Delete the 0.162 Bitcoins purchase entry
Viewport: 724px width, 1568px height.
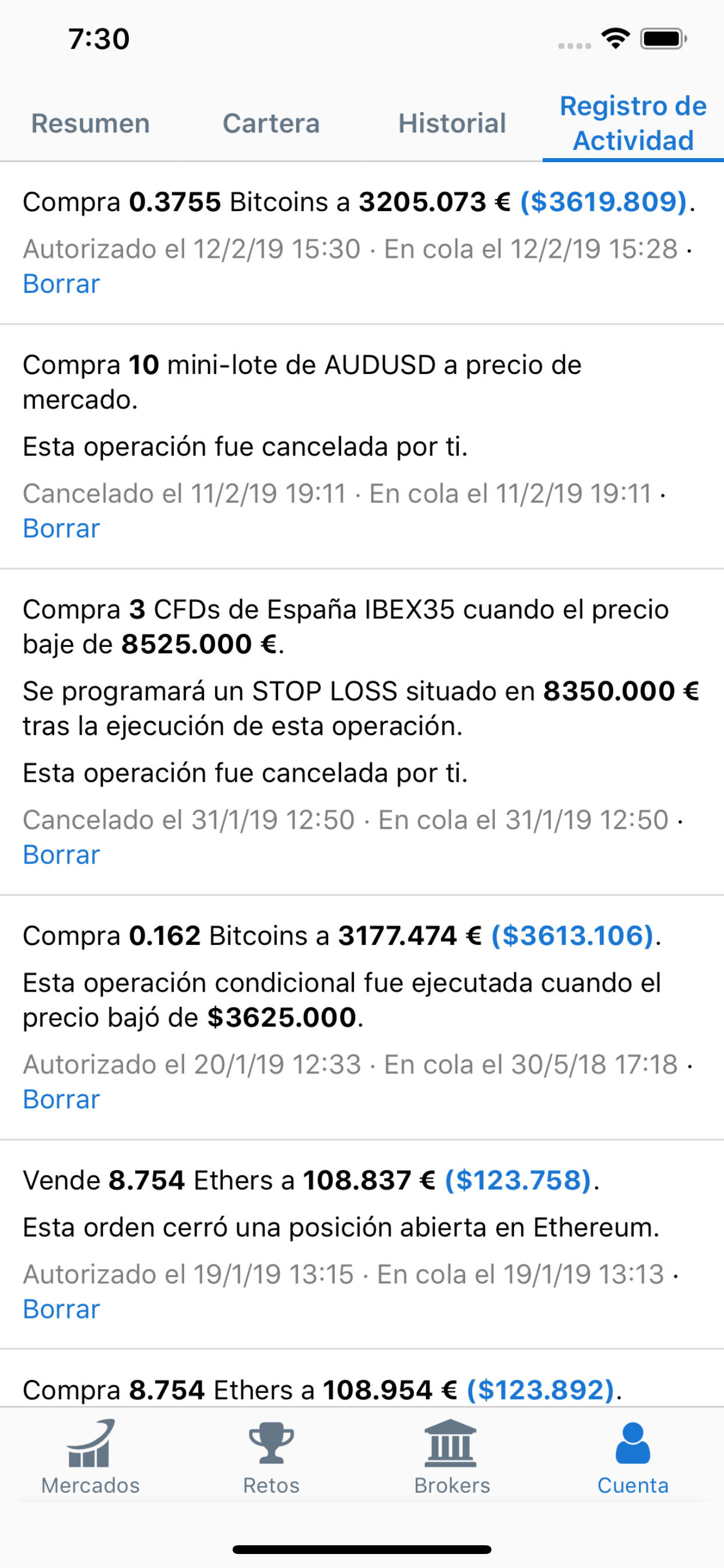click(61, 1100)
